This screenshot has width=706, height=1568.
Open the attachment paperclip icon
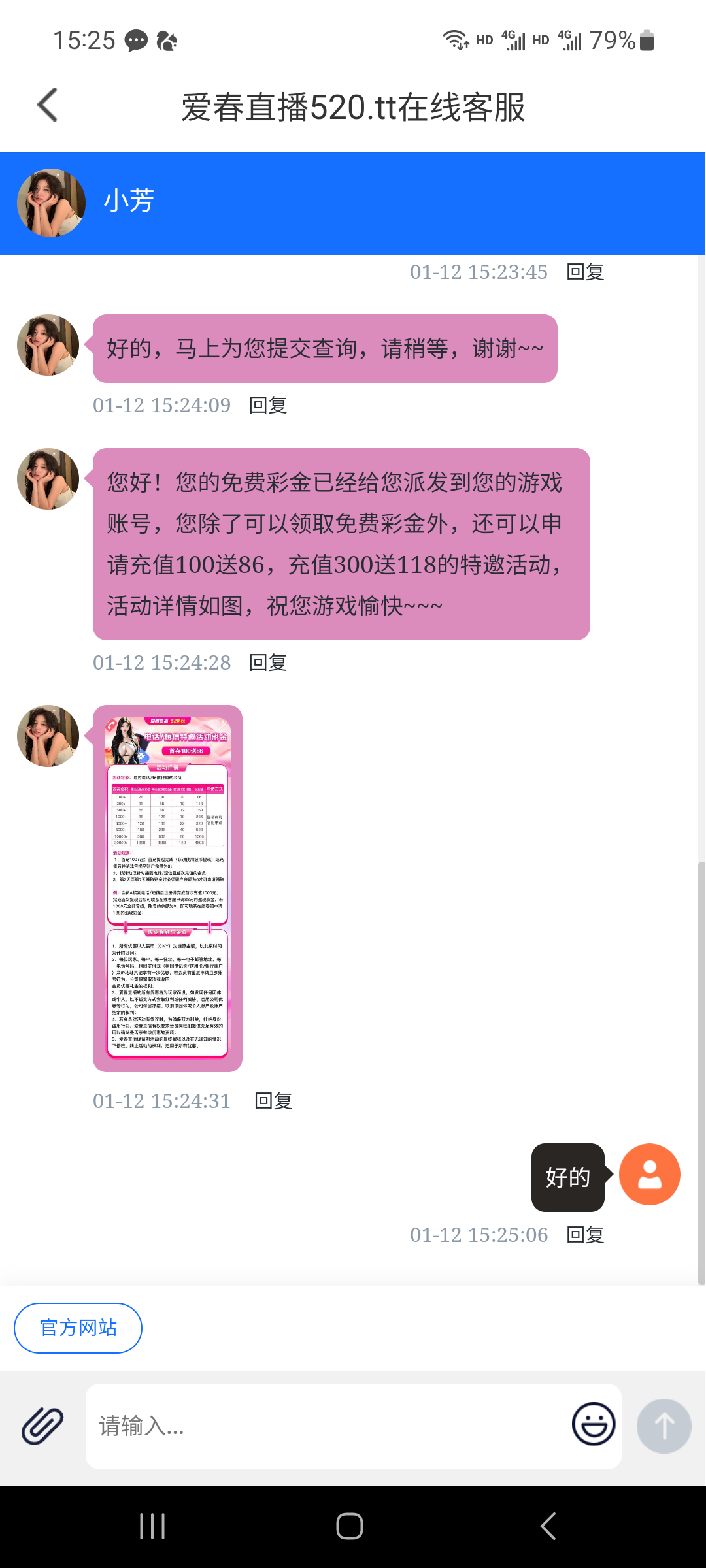[42, 1426]
